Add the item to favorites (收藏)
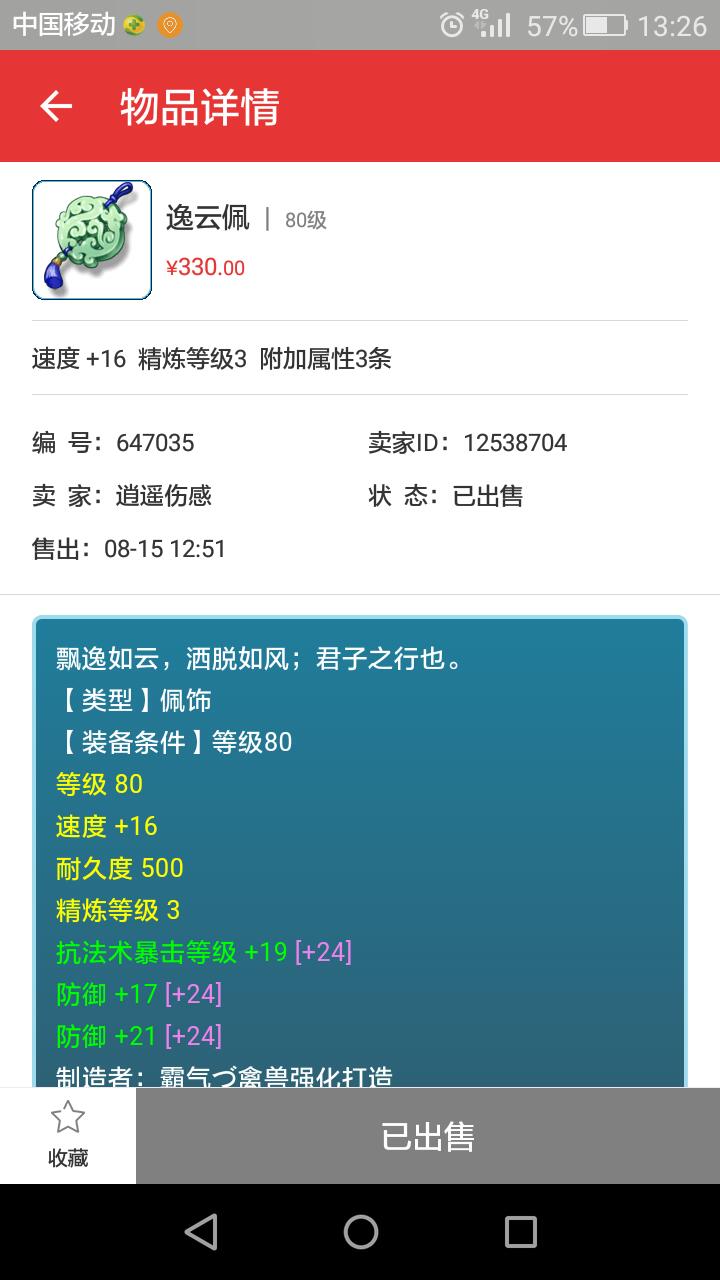This screenshot has height=1280, width=720. point(68,1136)
